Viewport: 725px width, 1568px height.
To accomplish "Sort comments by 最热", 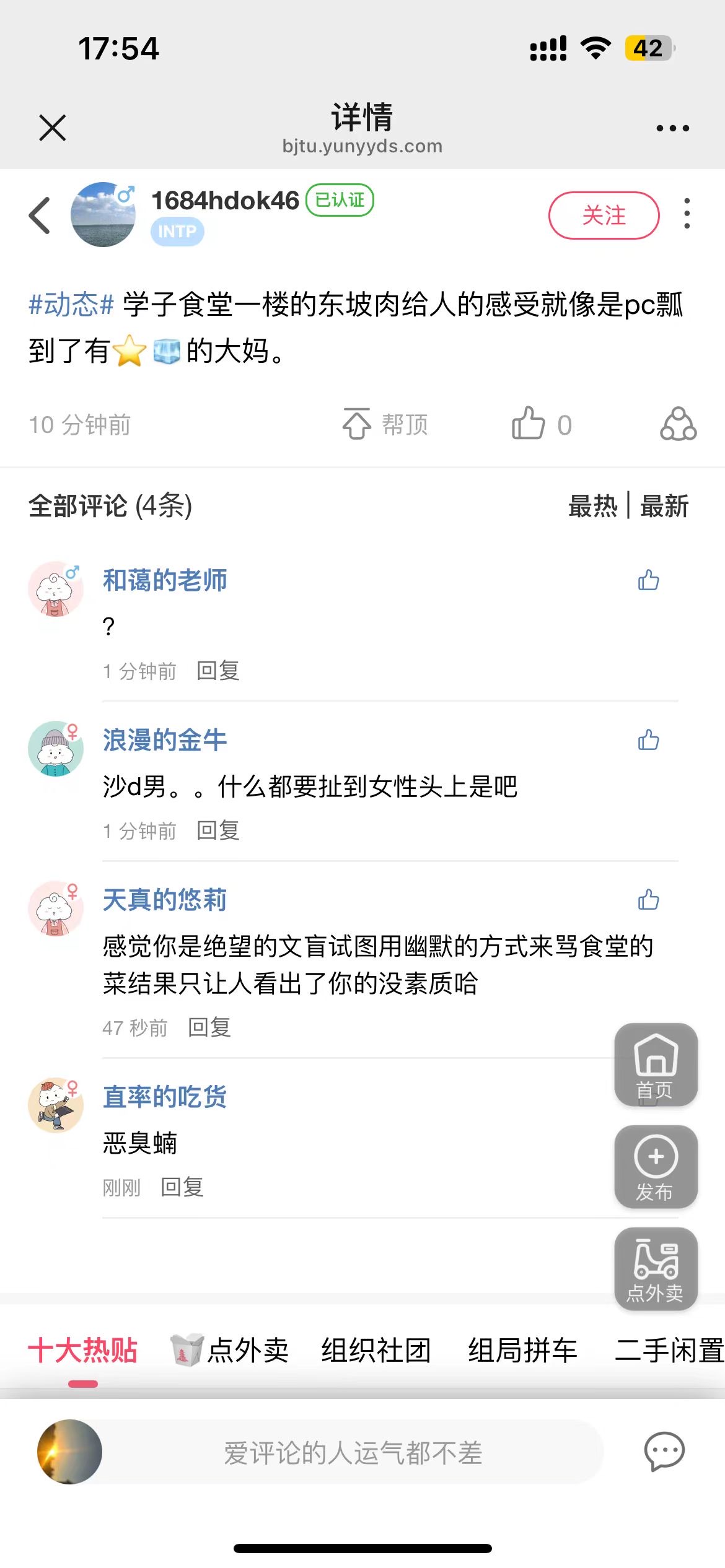I will [592, 506].
